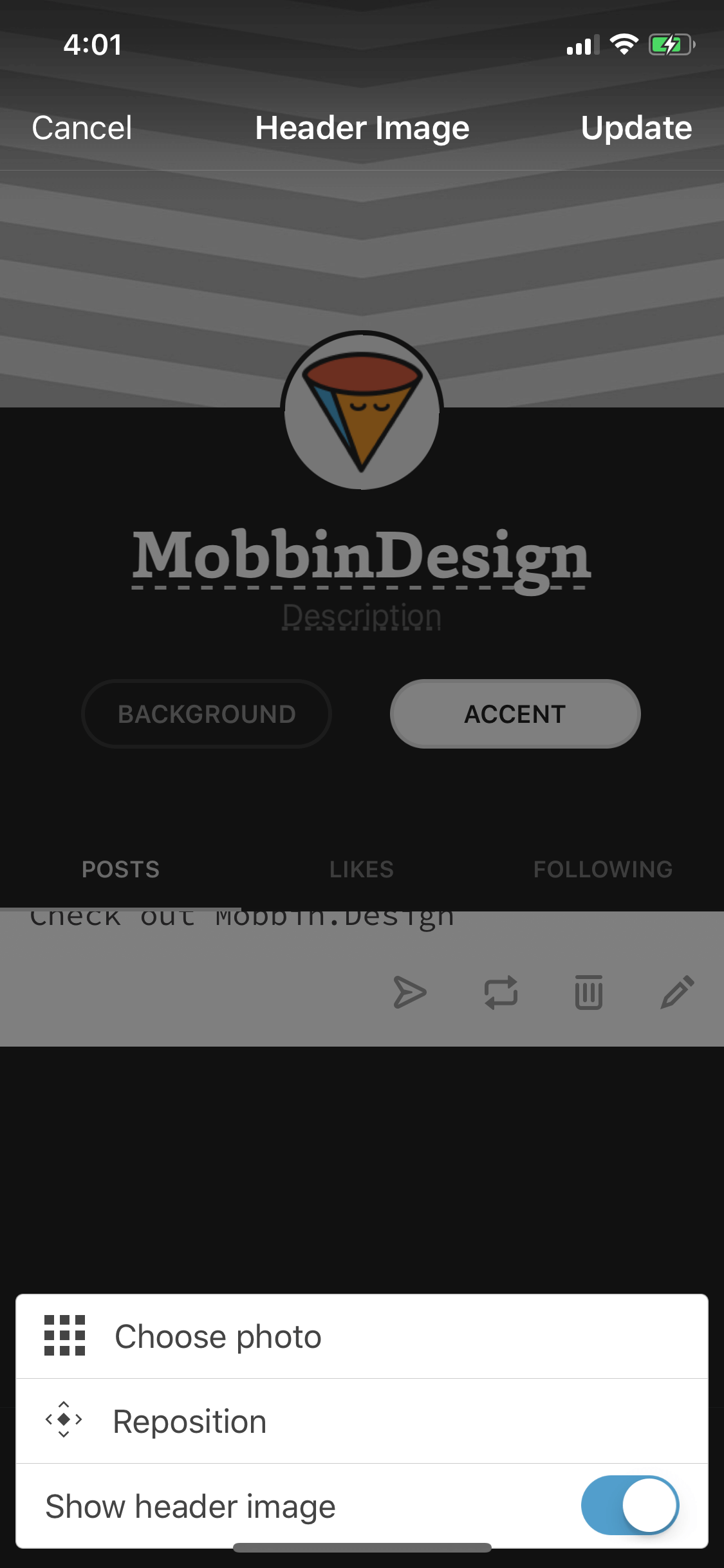
Task: Tap the Description field
Action: pos(362,616)
